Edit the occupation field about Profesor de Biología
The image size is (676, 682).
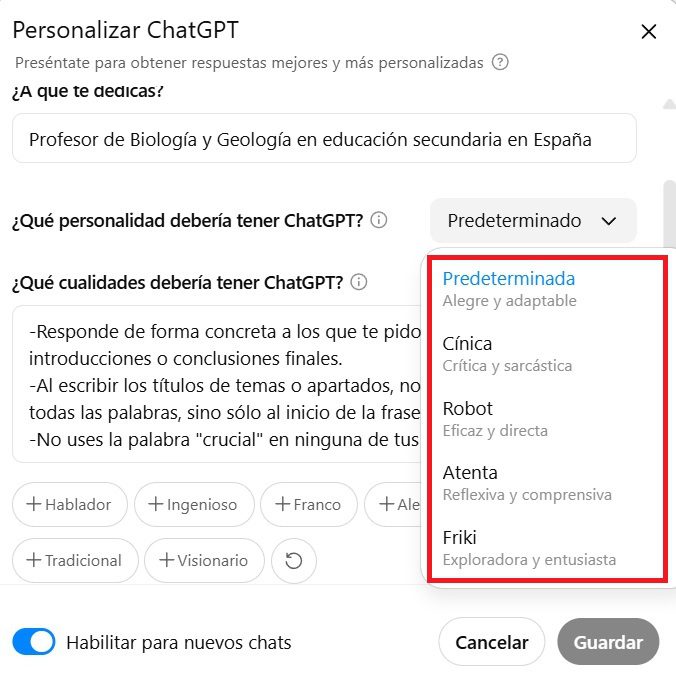(325, 138)
